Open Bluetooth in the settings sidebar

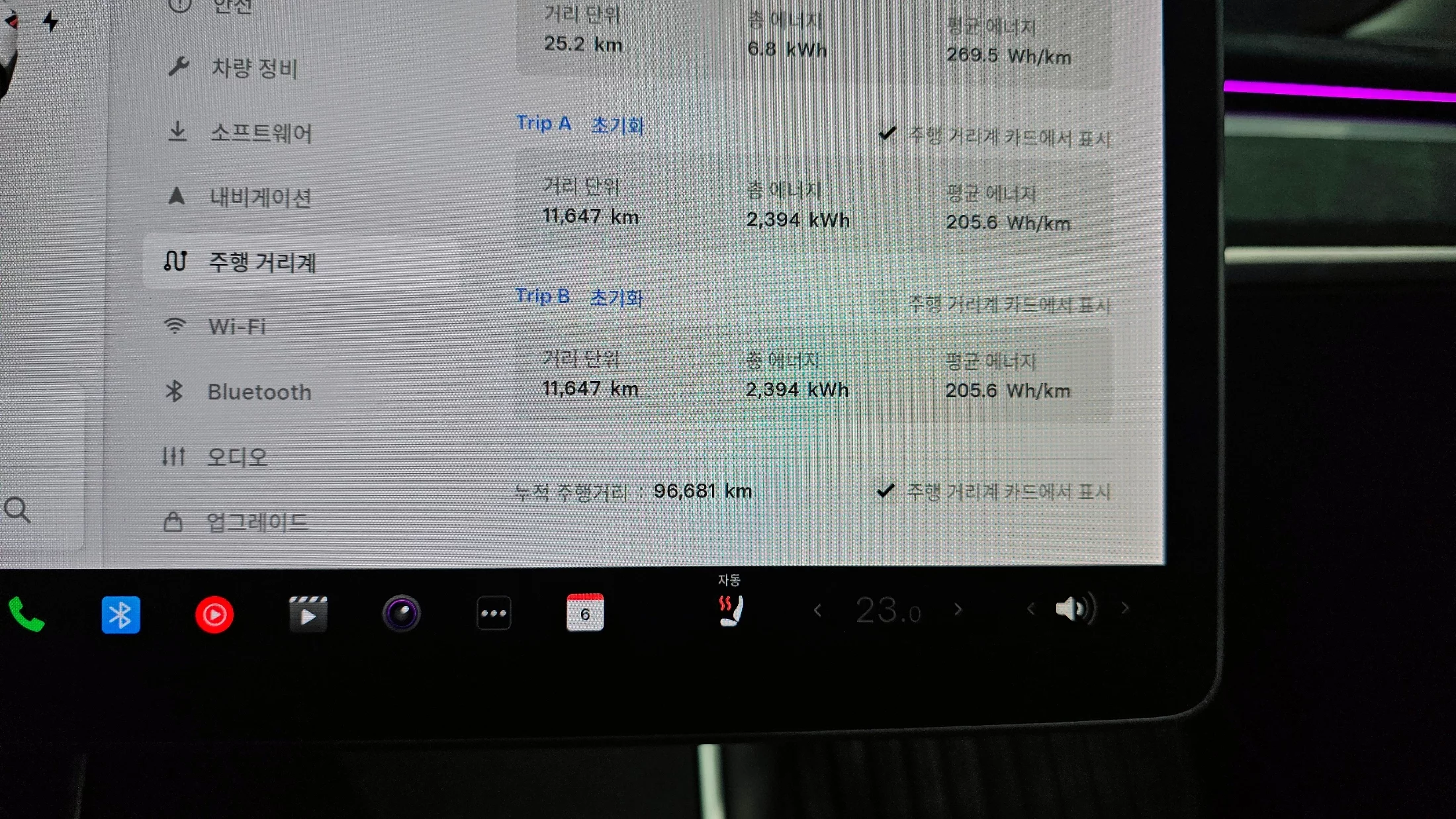(259, 392)
